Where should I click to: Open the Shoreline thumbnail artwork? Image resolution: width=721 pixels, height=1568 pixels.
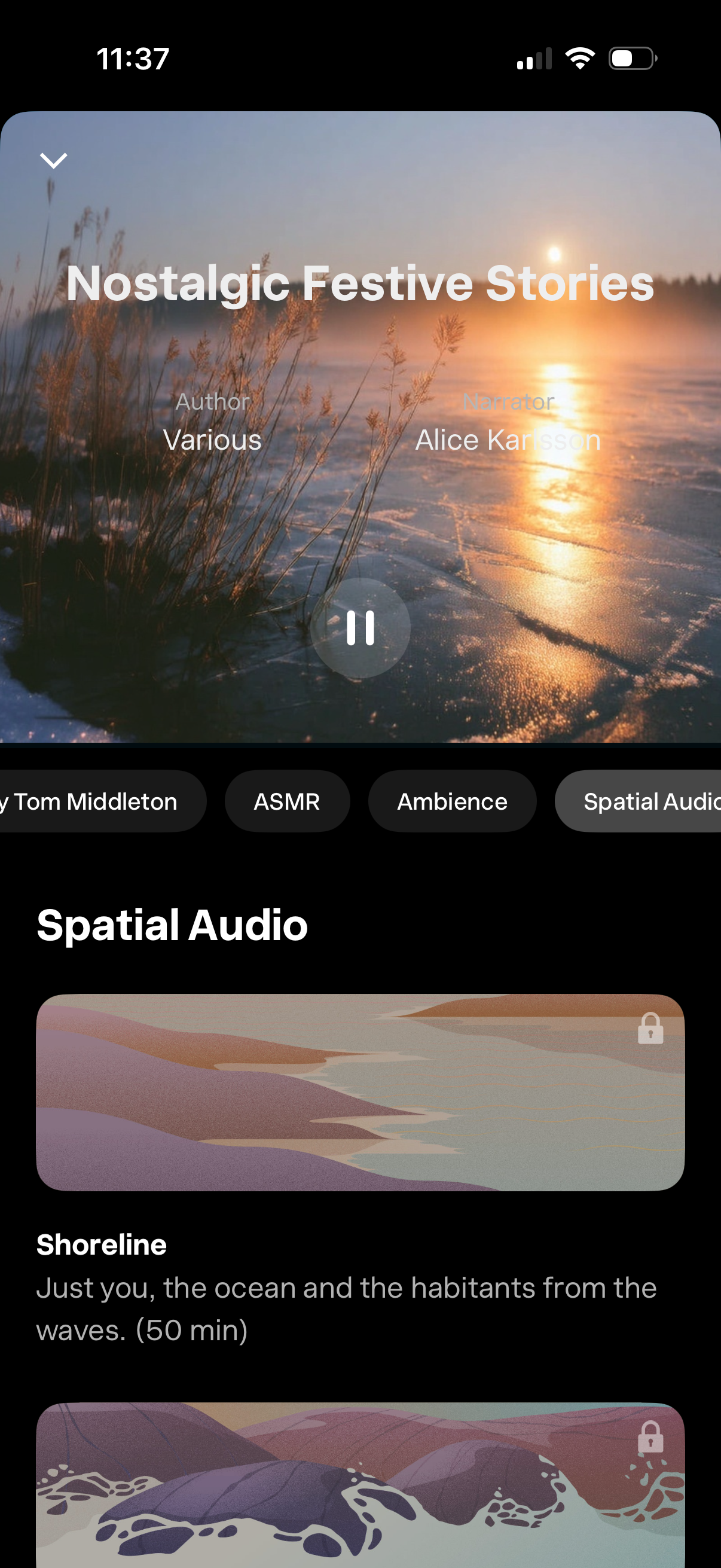pyautogui.click(x=360, y=1093)
